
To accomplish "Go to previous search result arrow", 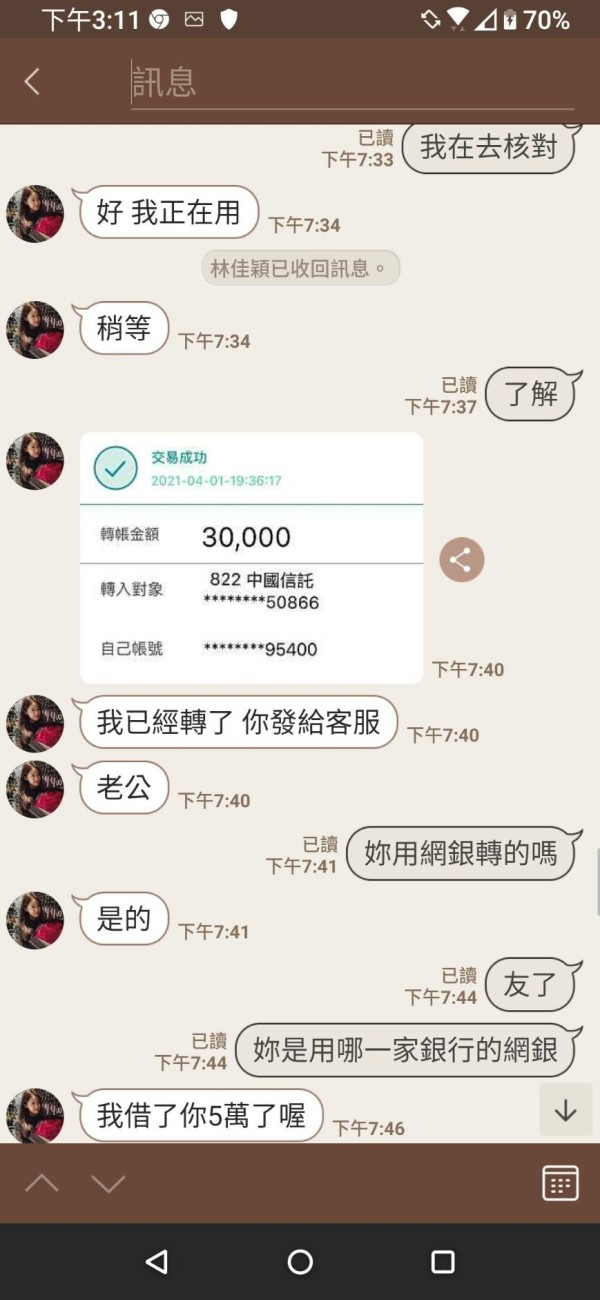I will (42, 1184).
